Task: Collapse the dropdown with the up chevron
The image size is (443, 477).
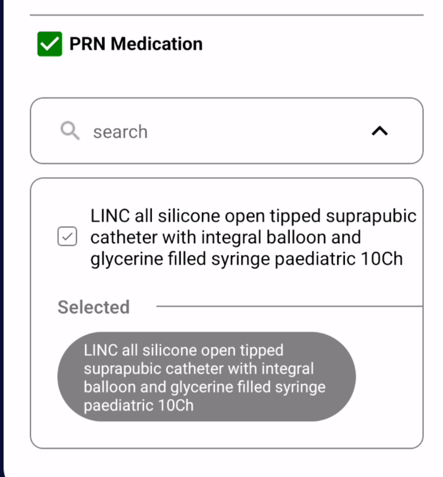Action: pos(380,131)
